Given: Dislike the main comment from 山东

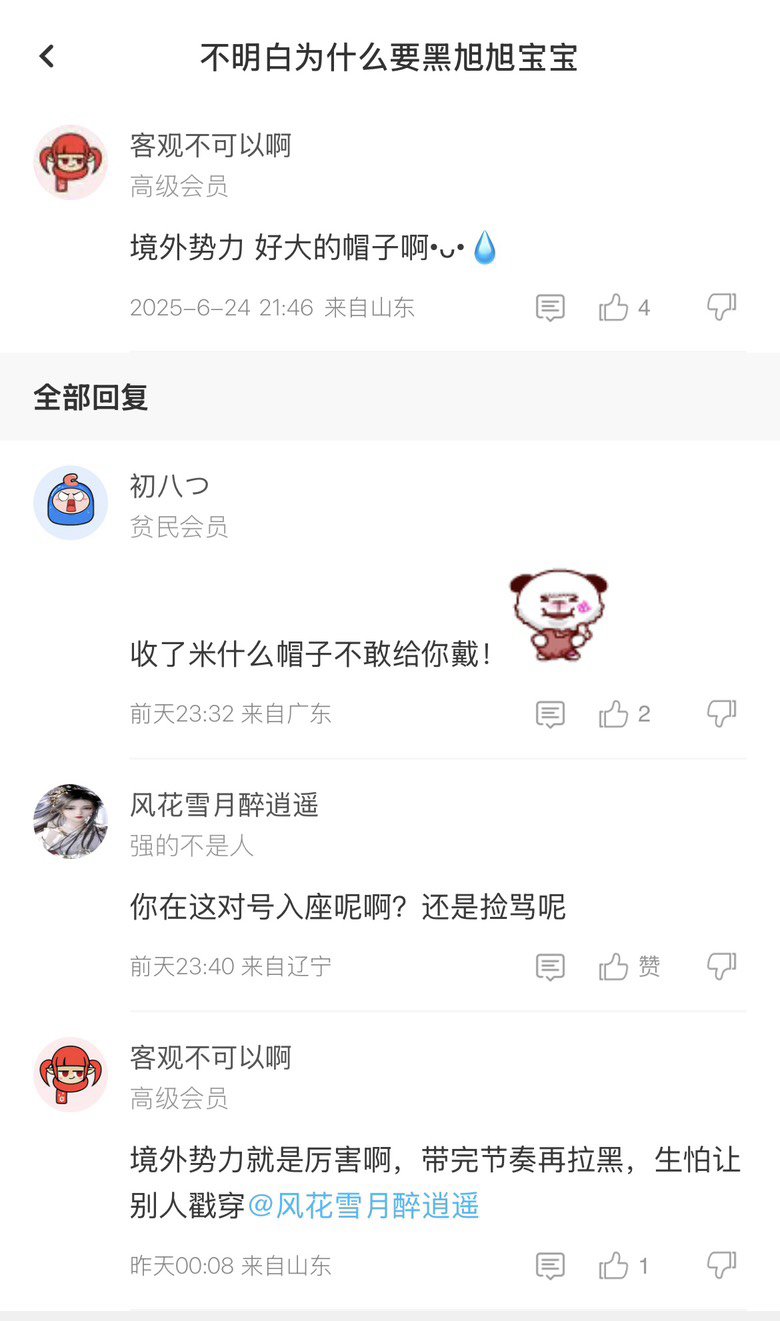Looking at the screenshot, I should [722, 307].
